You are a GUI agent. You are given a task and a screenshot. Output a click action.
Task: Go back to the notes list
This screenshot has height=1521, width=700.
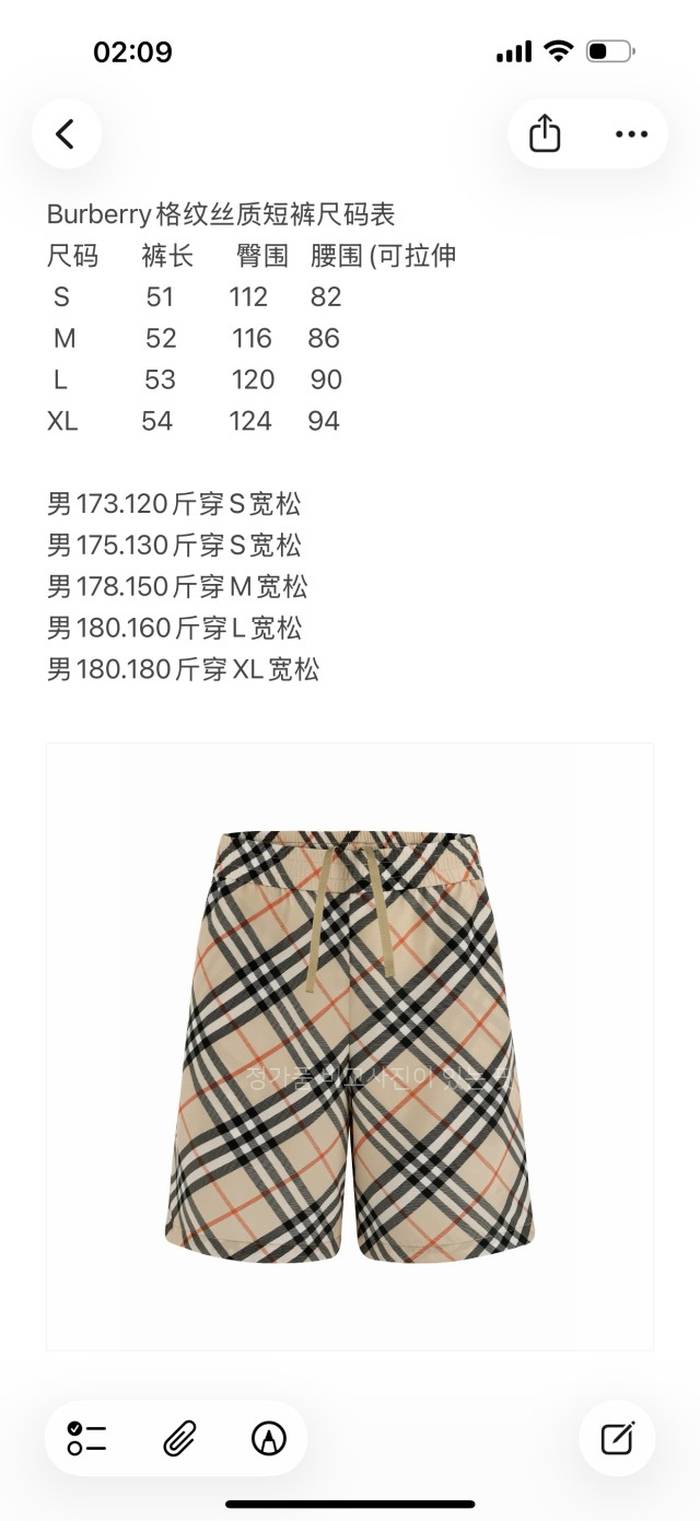tap(66, 134)
